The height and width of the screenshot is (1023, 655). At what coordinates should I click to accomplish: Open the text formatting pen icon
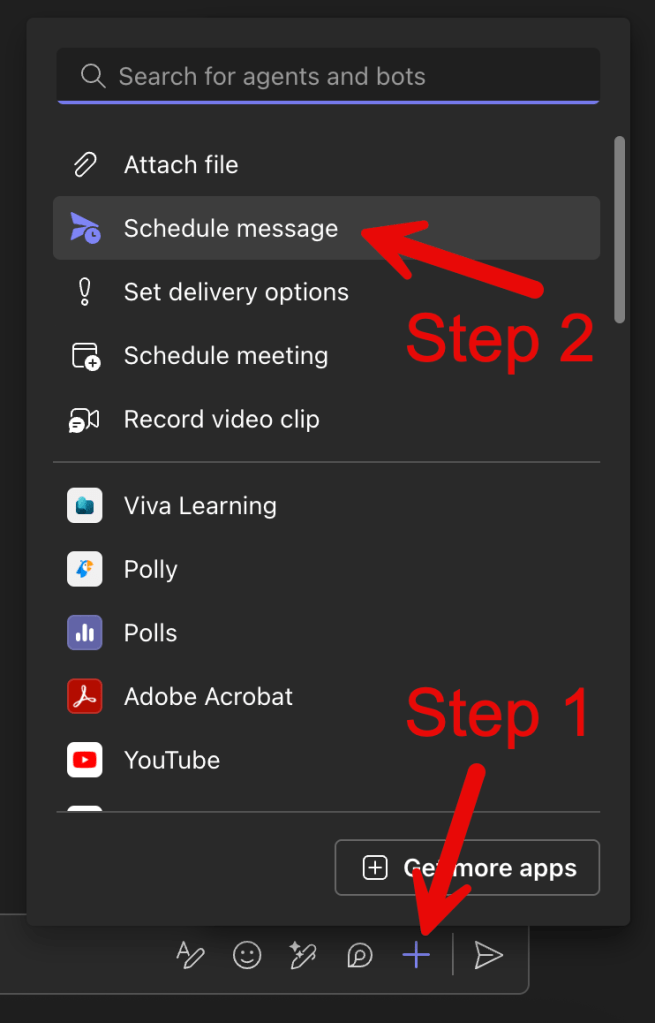pyautogui.click(x=190, y=956)
